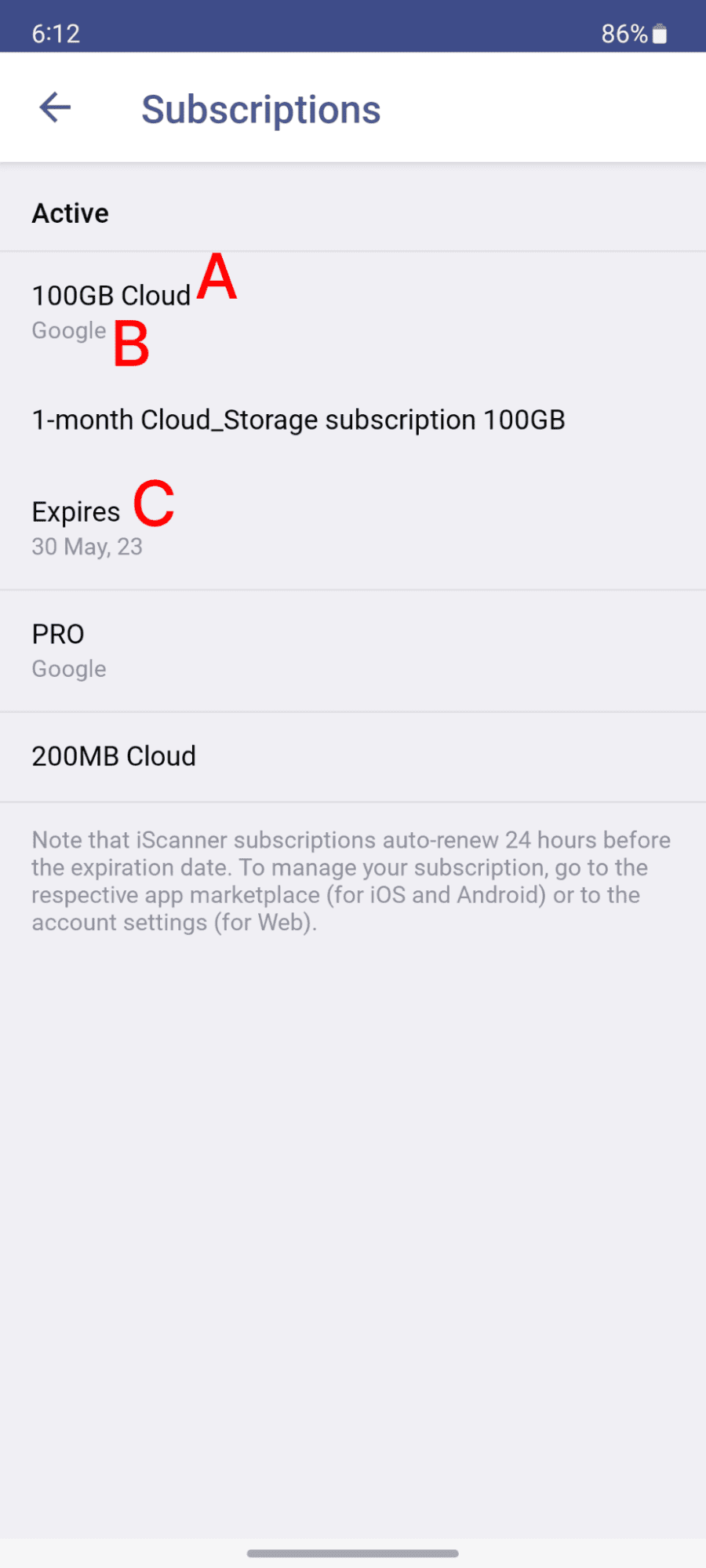Viewport: 706px width, 1568px height.
Task: Select the 200MB Cloud row
Action: 353,757
